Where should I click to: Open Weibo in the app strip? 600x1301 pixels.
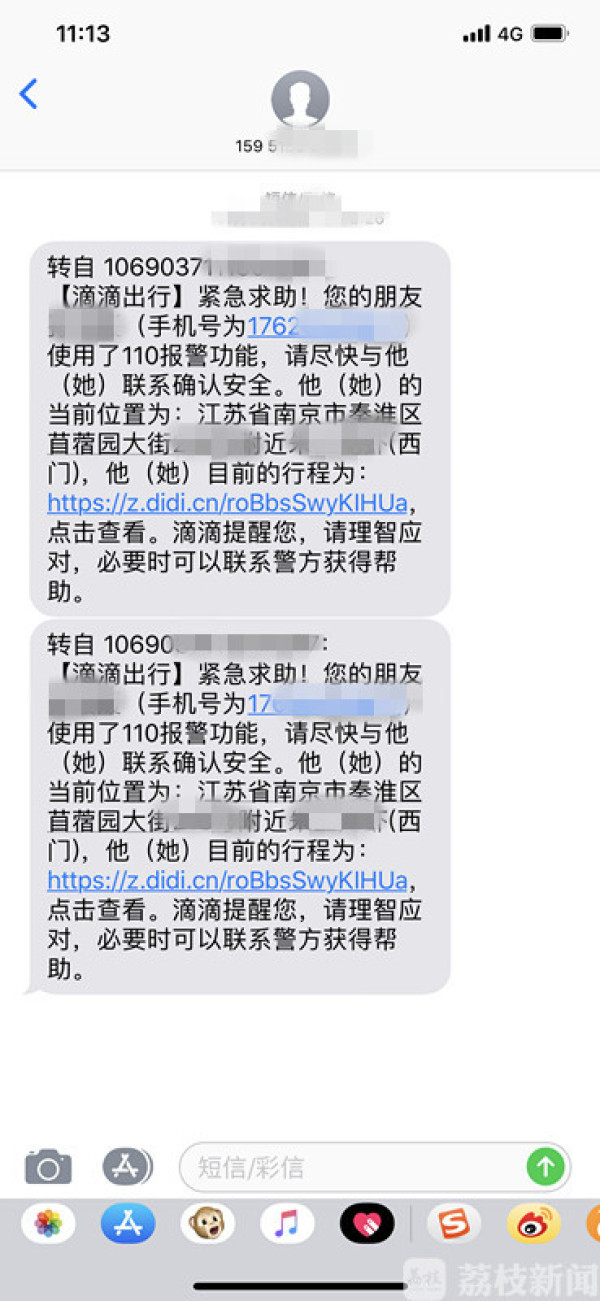[534, 1224]
